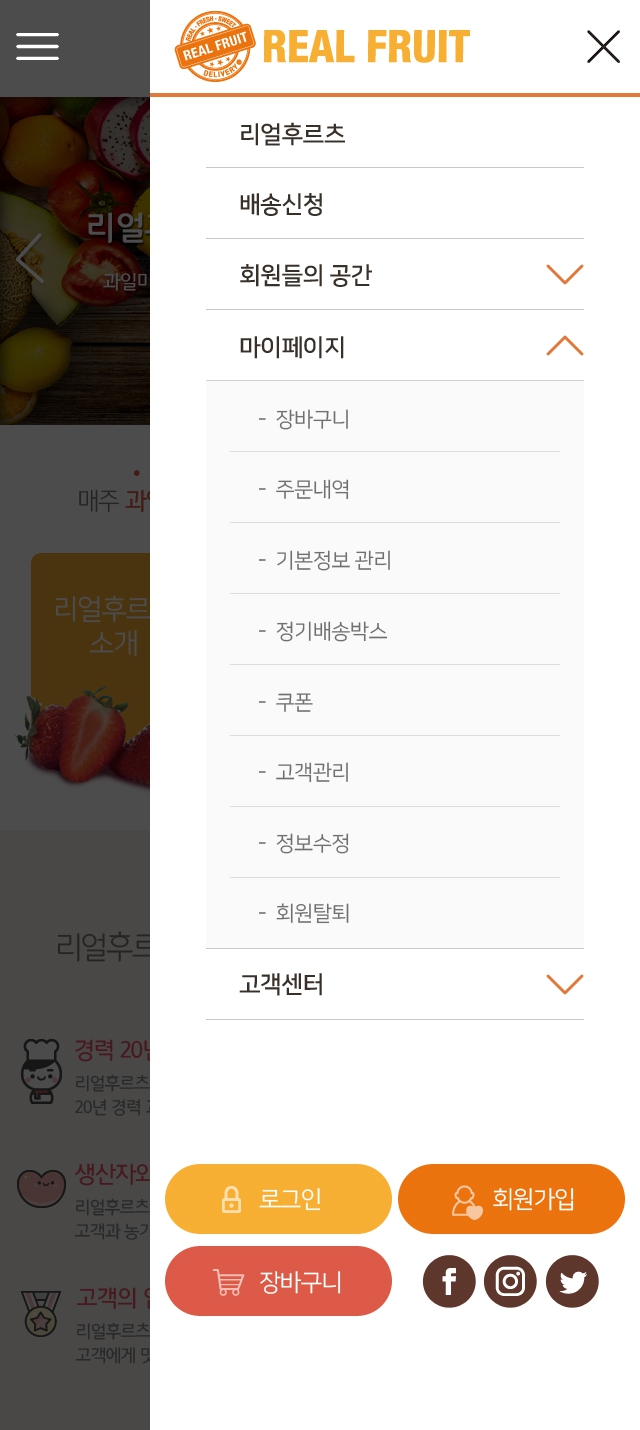
Task: Open the 리얼후르츠 menu item
Action: tap(394, 133)
